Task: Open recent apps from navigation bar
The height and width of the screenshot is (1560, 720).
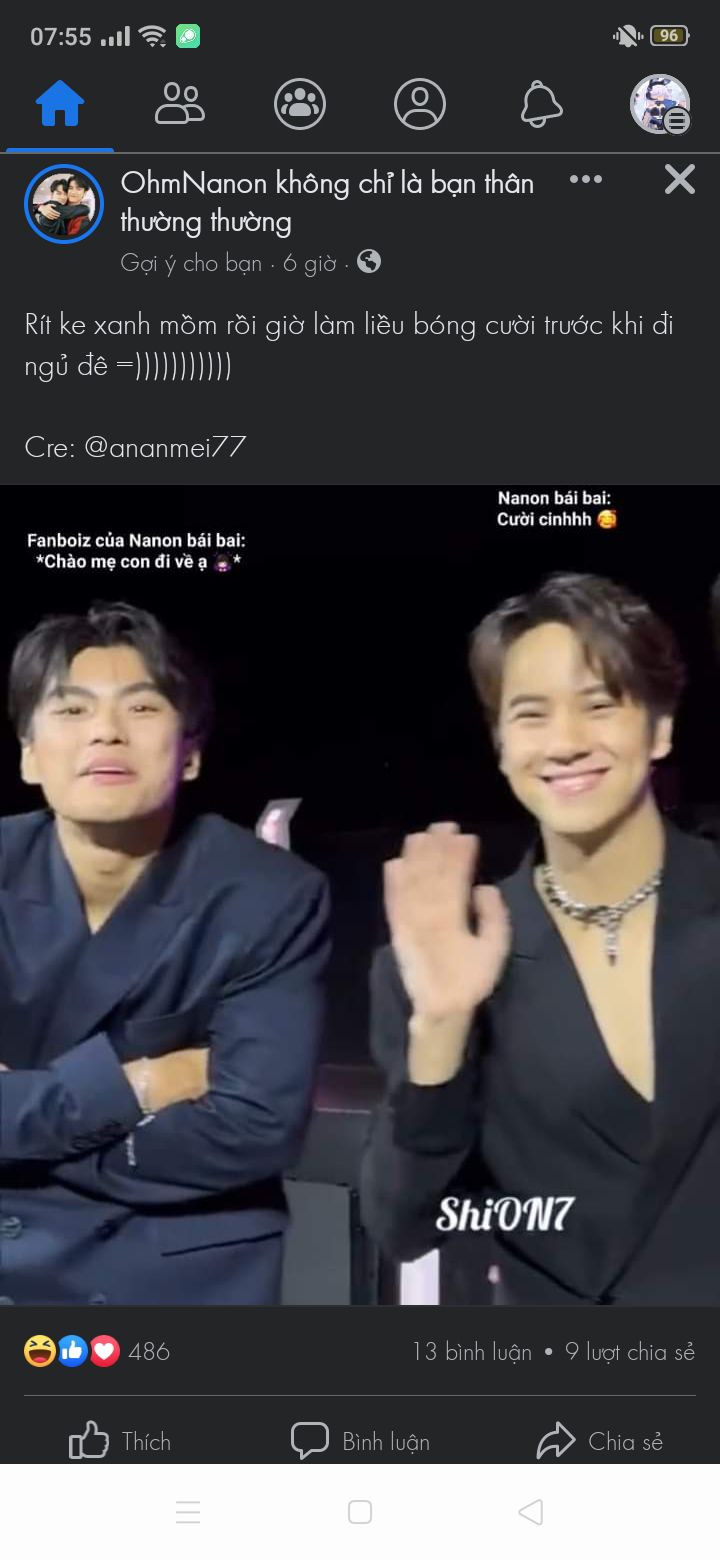Action: (188, 1512)
